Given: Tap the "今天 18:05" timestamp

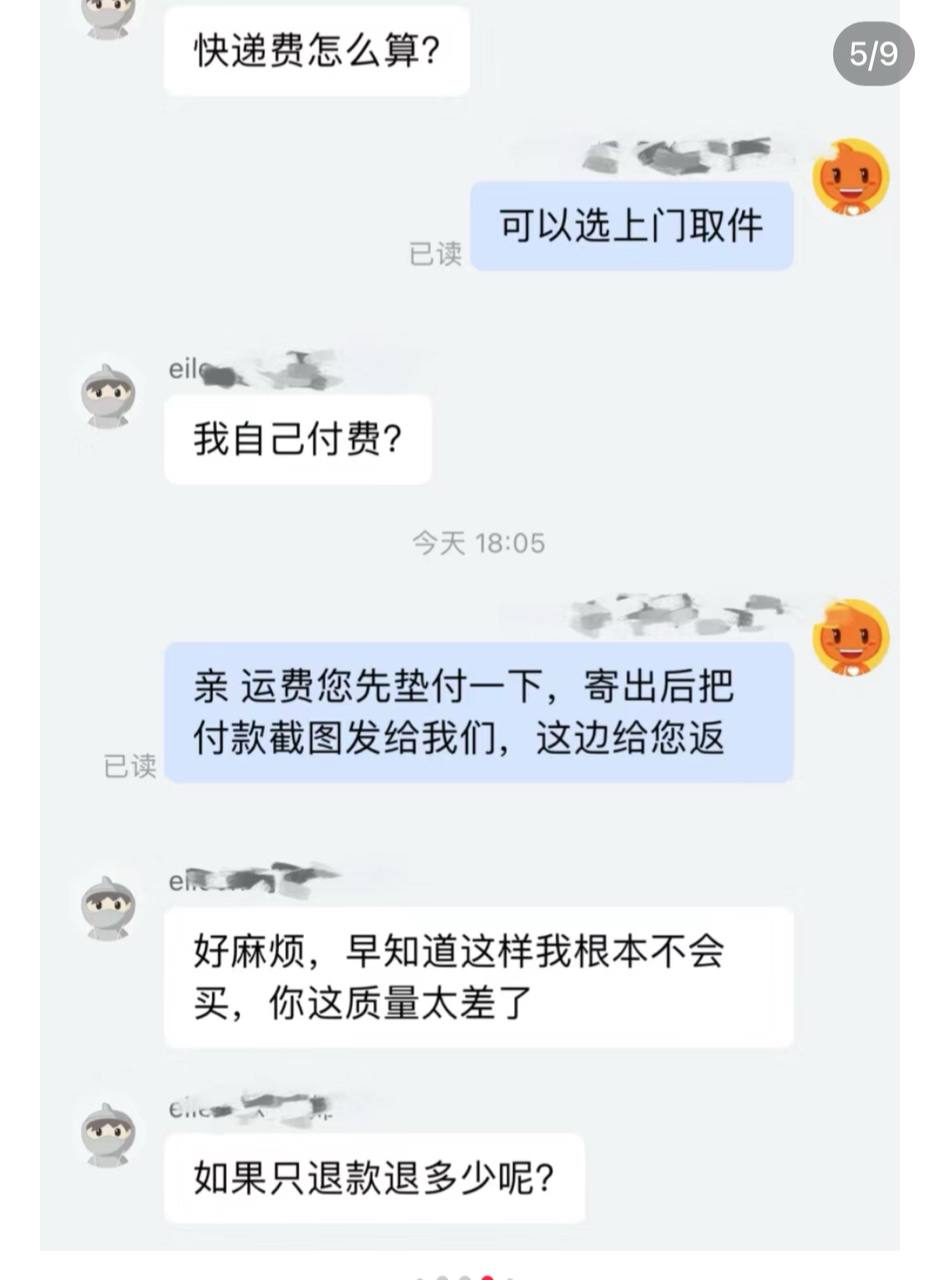Looking at the screenshot, I should pos(480,543).
